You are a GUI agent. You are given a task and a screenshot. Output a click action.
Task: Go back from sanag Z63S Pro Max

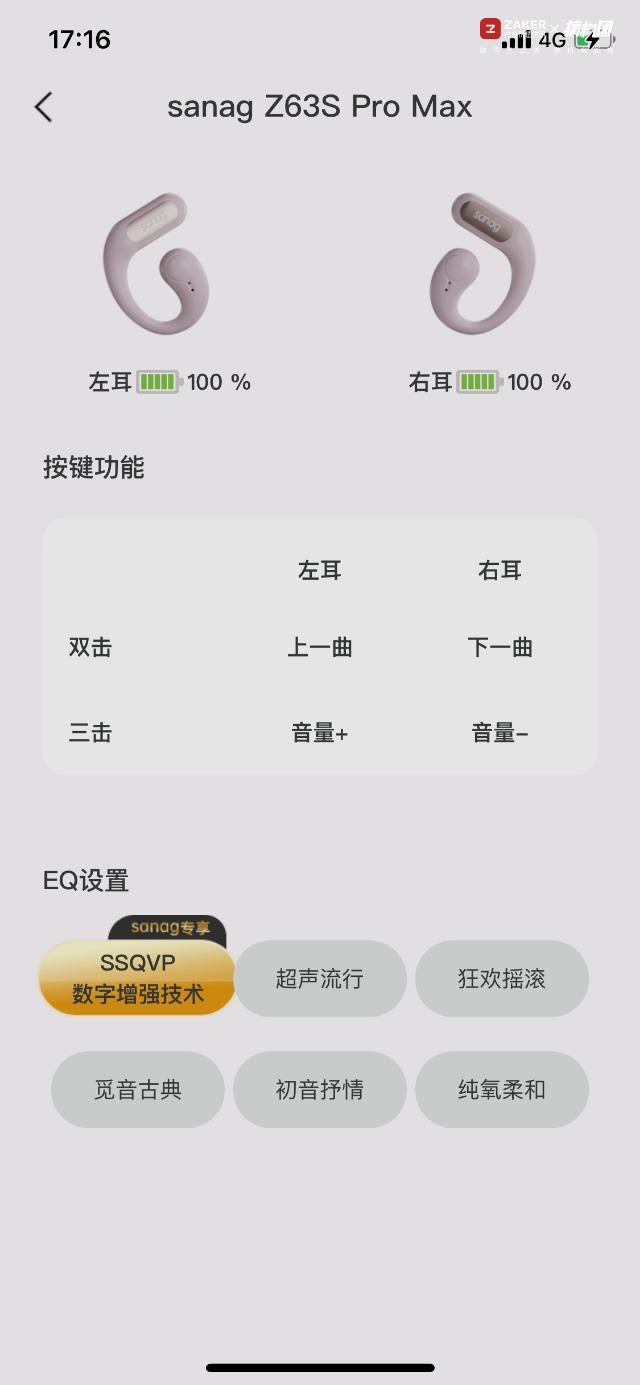(43, 107)
